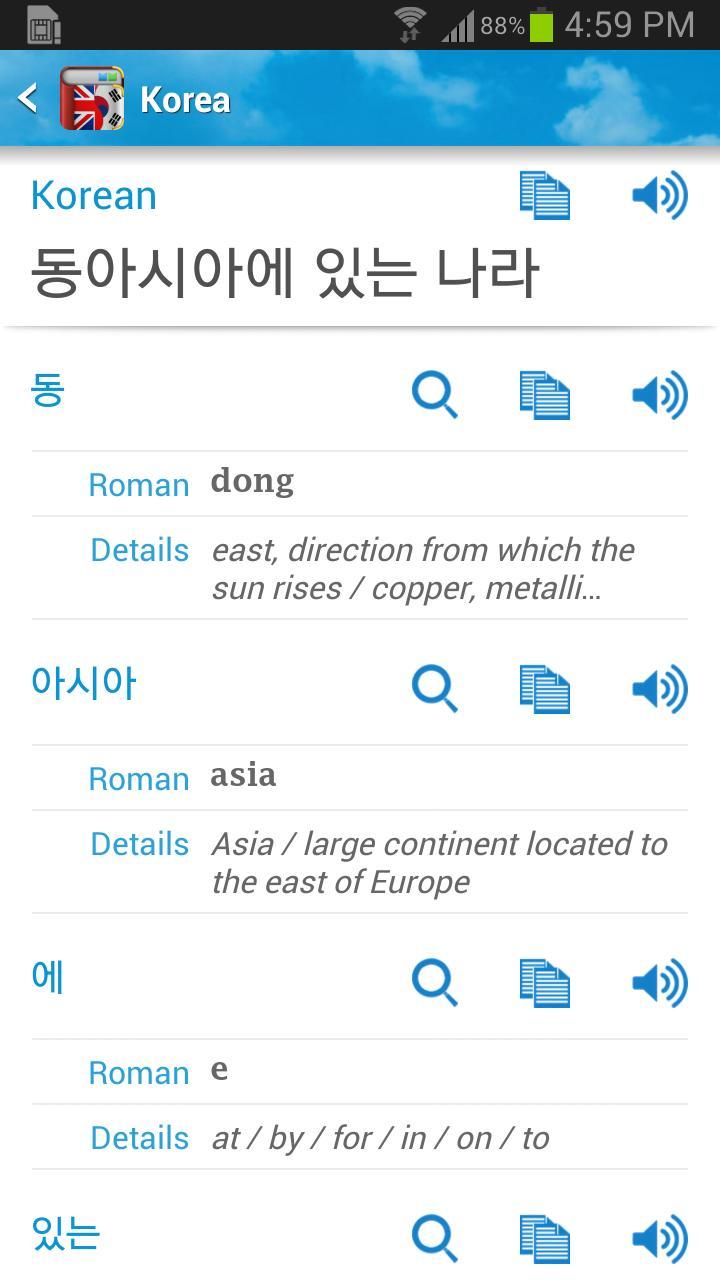Look up the word 동
Screen dimensions: 720x1280
tap(435, 395)
